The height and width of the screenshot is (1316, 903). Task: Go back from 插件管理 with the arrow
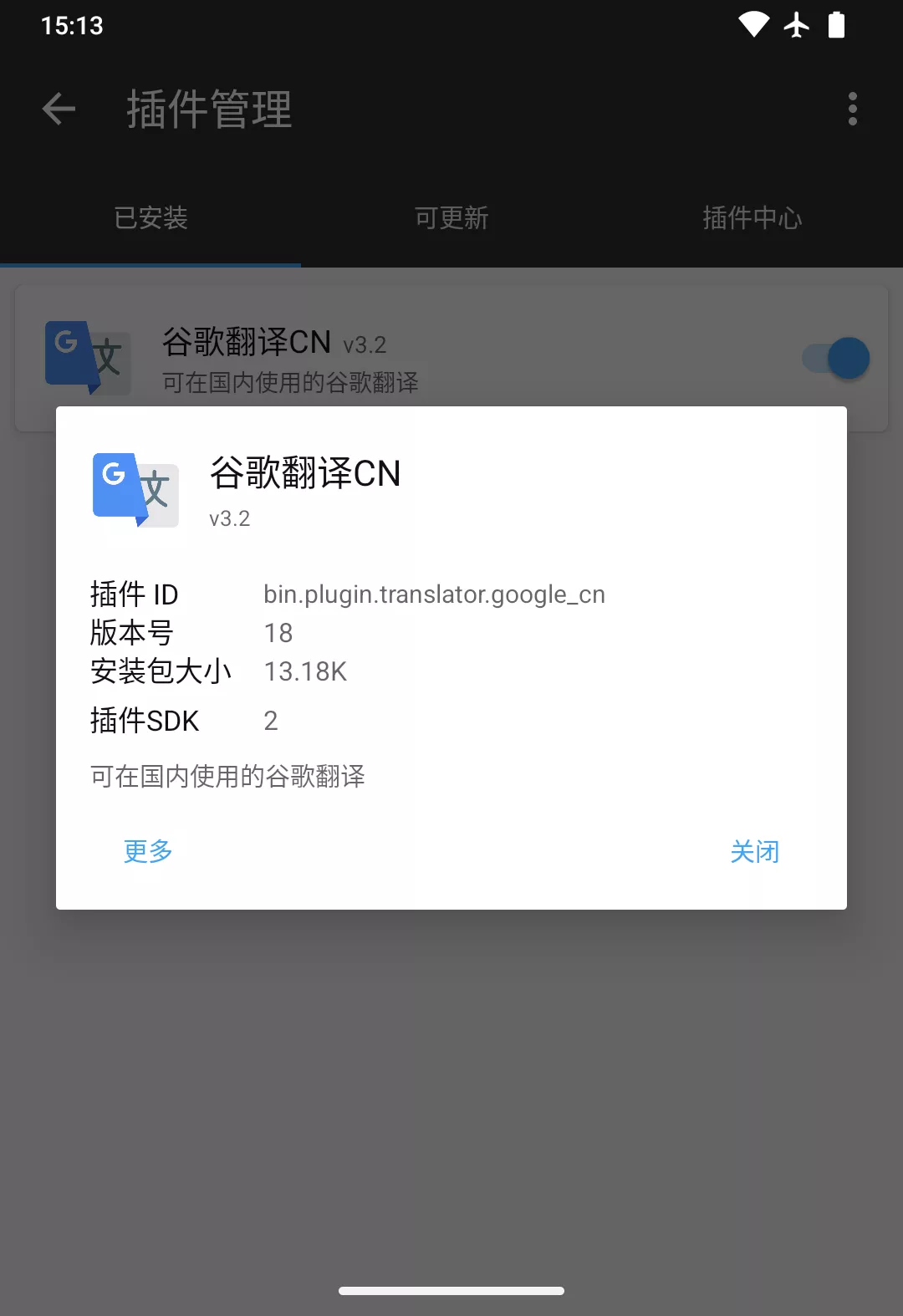pyautogui.click(x=59, y=110)
